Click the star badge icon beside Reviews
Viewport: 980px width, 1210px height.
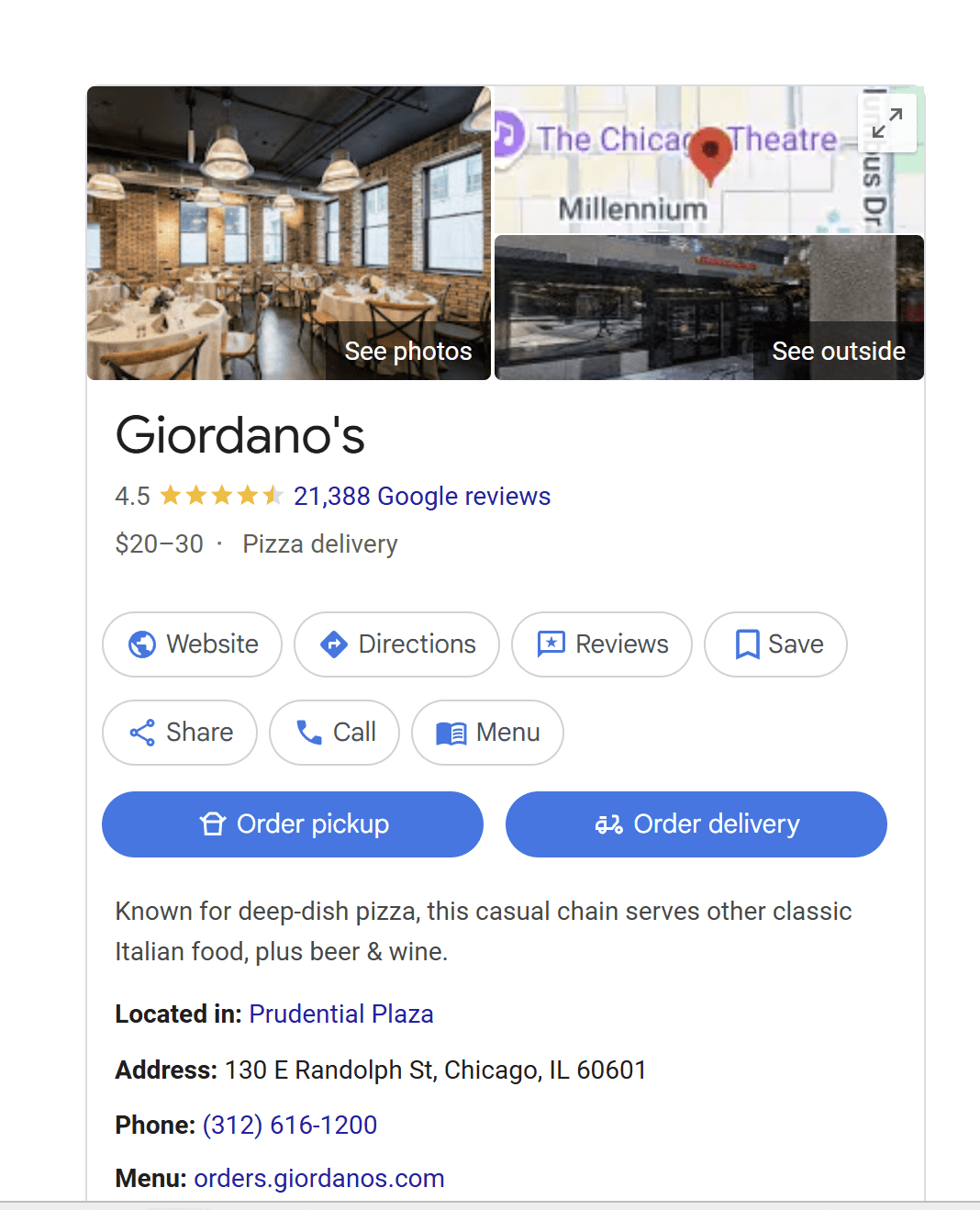(551, 644)
